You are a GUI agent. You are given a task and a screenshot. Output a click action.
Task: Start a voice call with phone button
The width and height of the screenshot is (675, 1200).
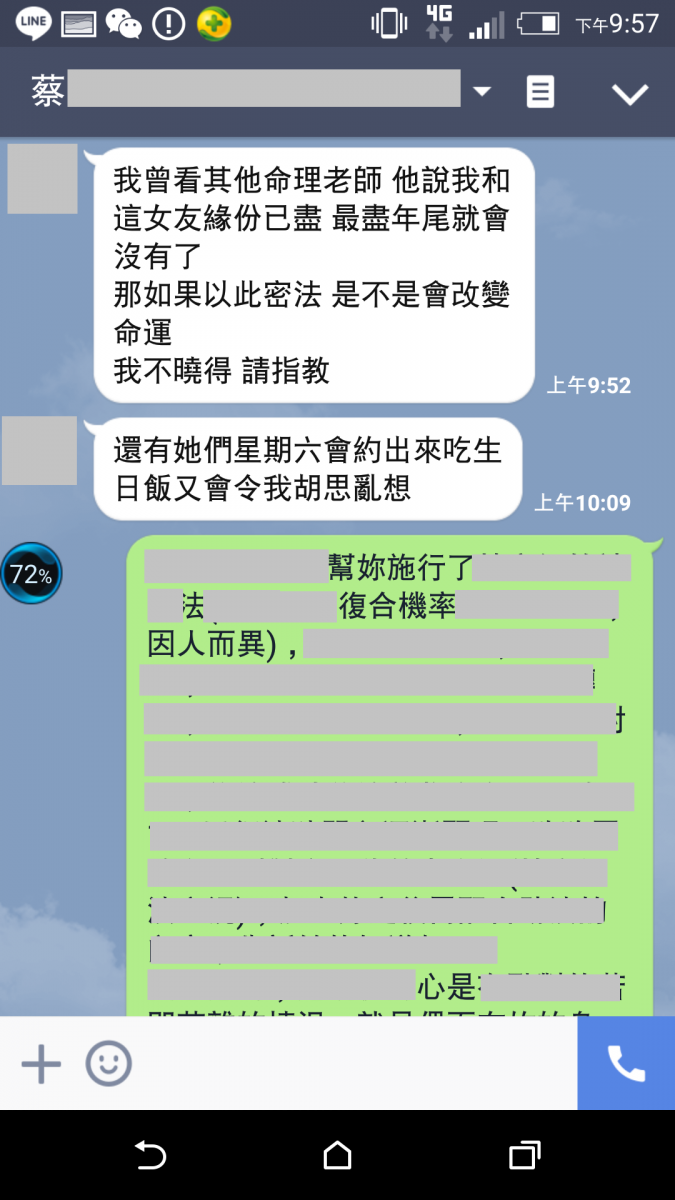(x=626, y=1064)
